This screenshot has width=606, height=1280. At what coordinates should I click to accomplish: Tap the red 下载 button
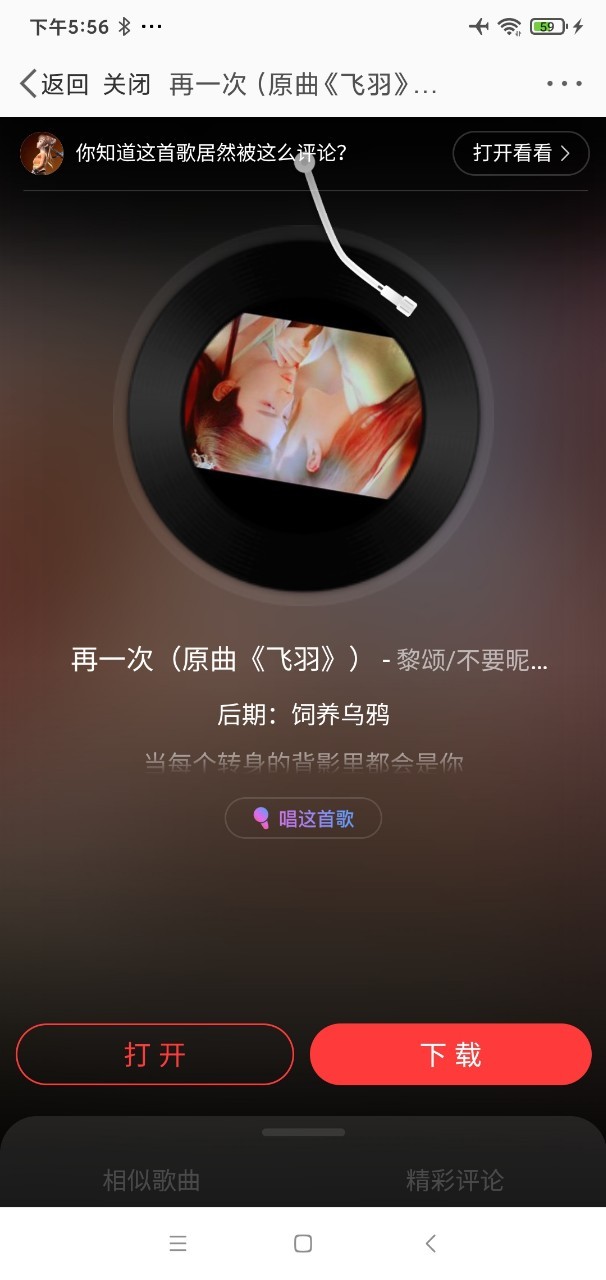(451, 1054)
